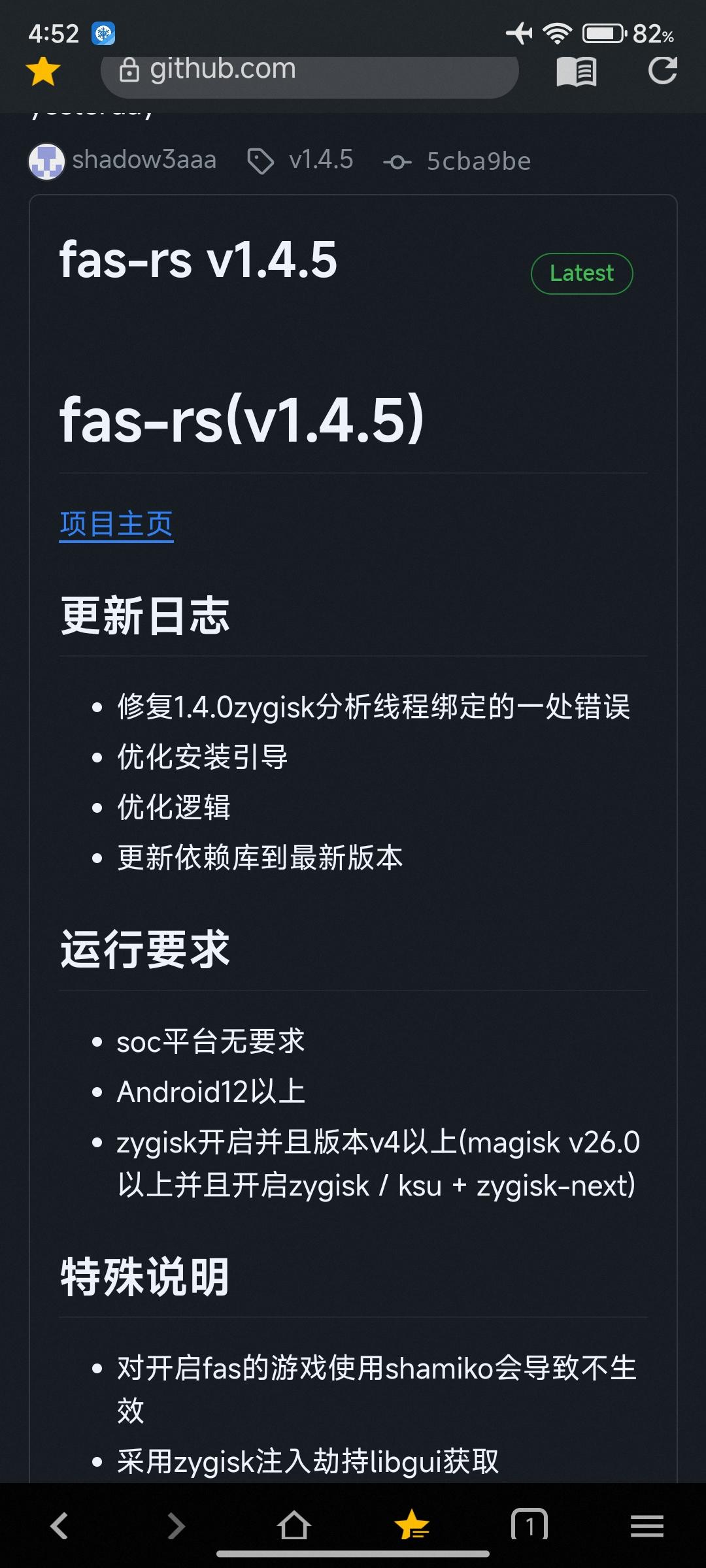Open the browser menu
Image resolution: width=706 pixels, height=1568 pixels.
coord(647,1526)
